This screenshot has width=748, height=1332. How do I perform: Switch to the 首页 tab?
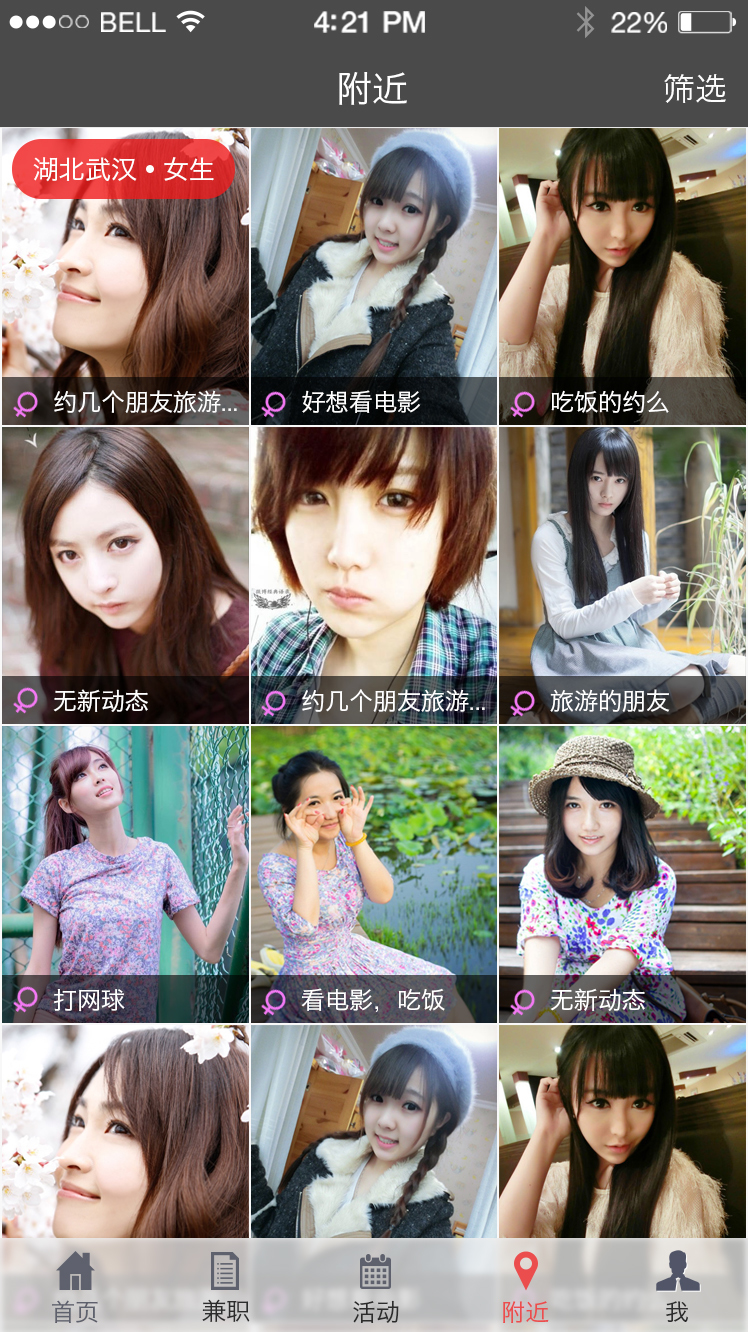pyautogui.click(x=75, y=1287)
